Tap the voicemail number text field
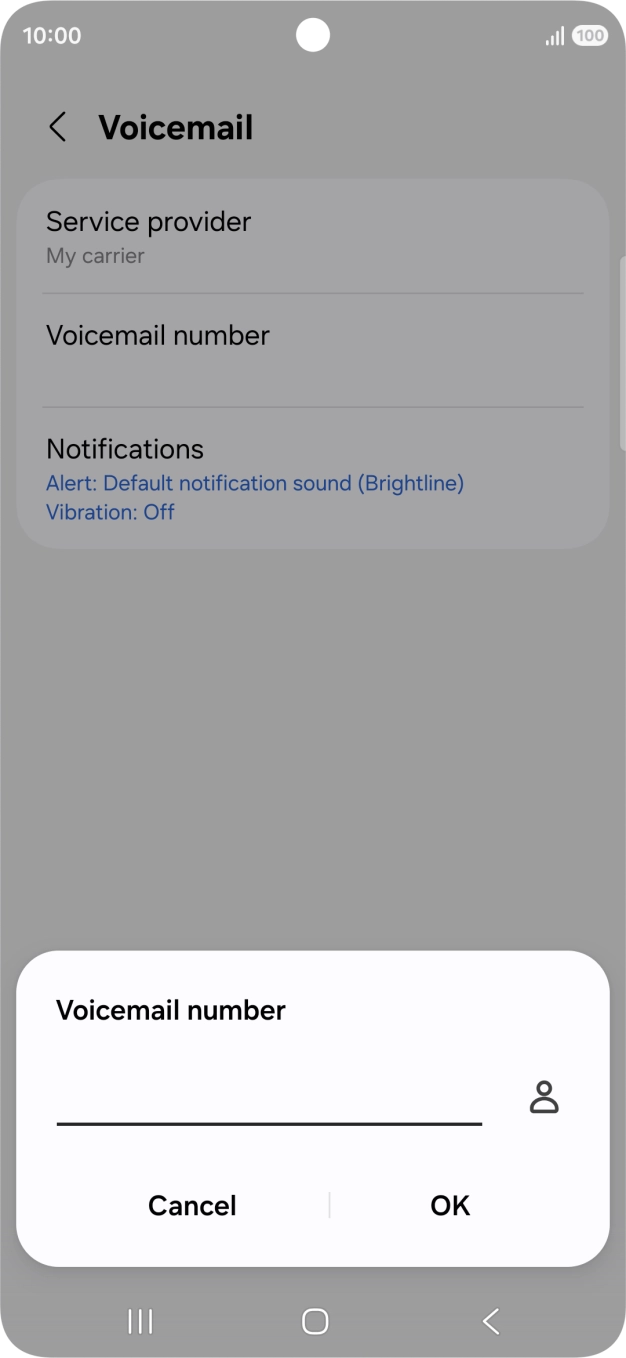This screenshot has height=1358, width=626. click(269, 1099)
